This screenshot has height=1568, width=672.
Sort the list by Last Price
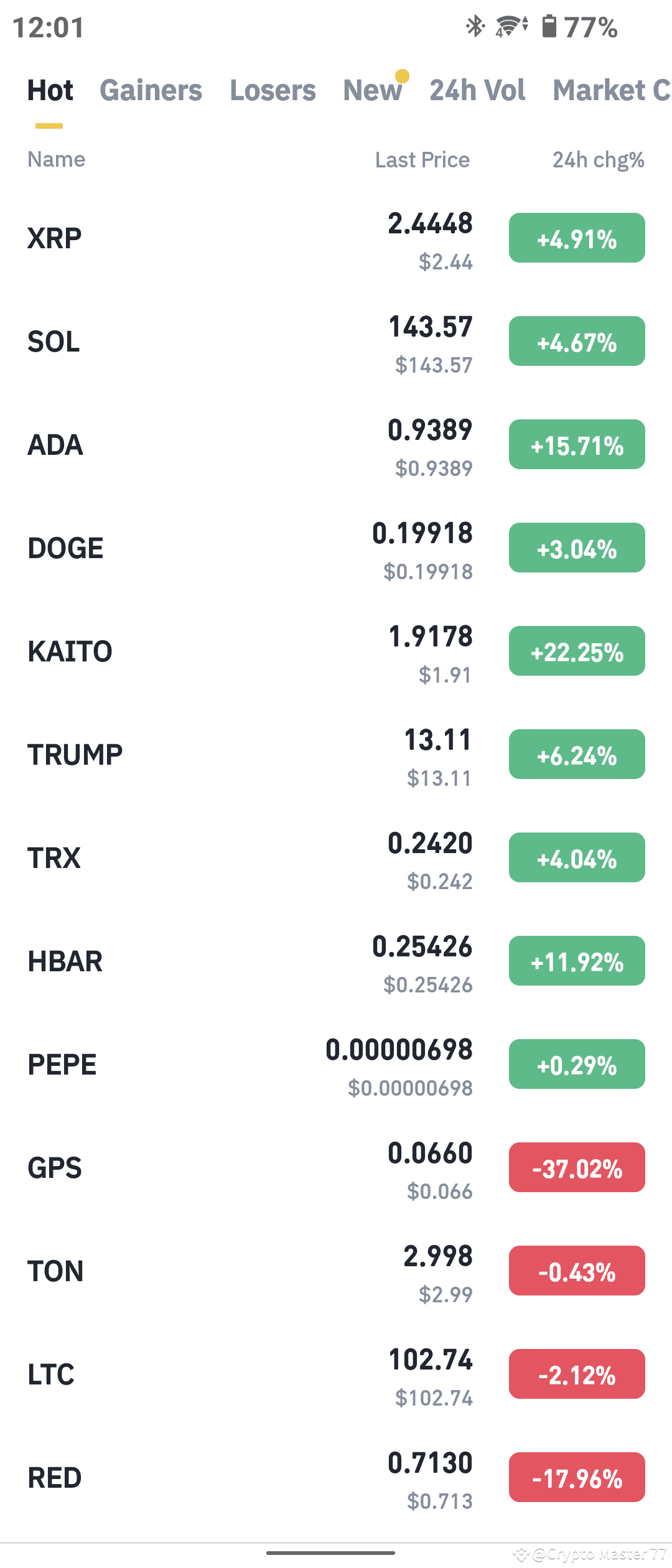pyautogui.click(x=422, y=159)
